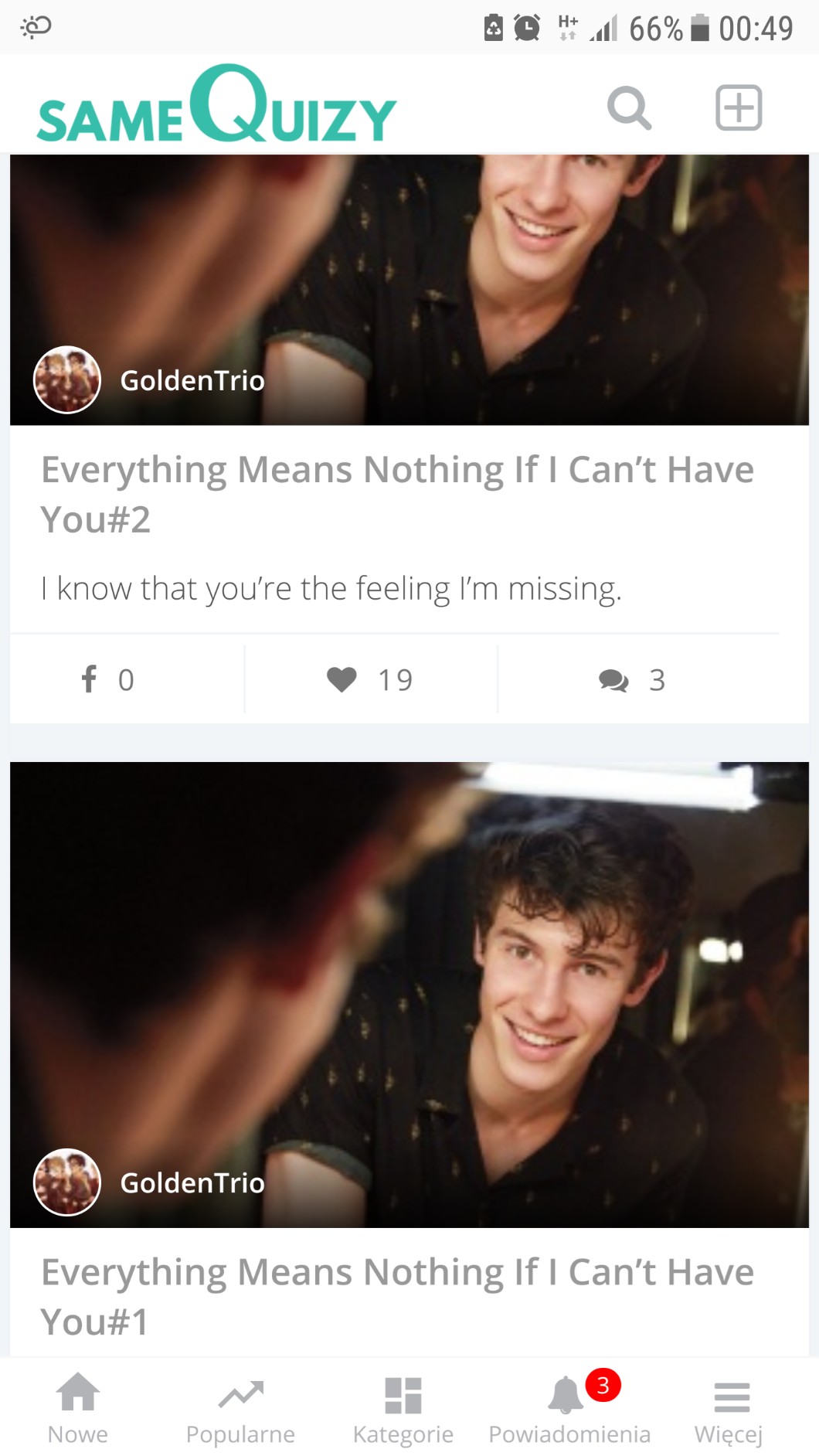View GoldenTrio's profile on the You#1 quiz

(149, 1182)
